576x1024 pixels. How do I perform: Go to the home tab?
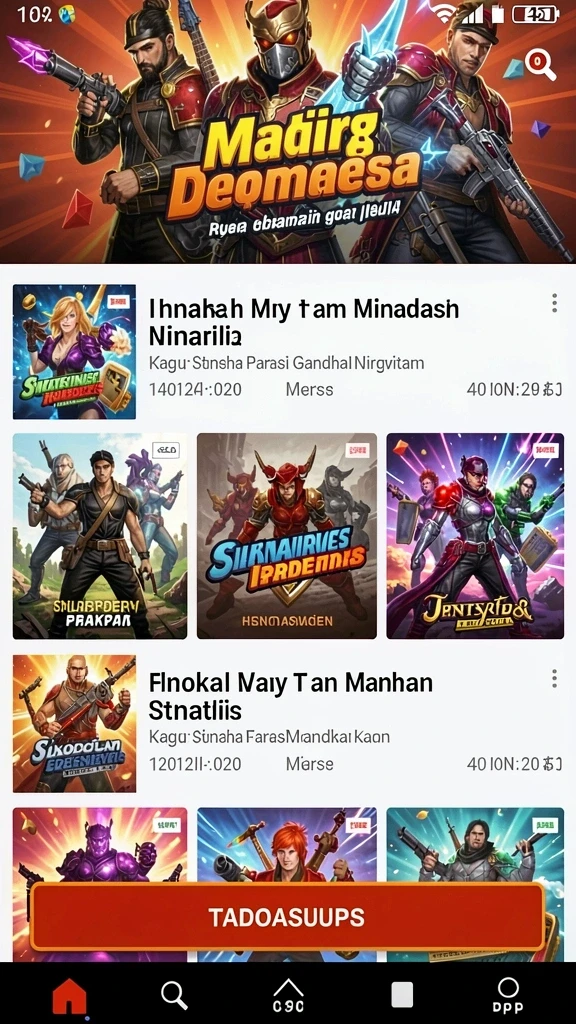click(x=69, y=996)
